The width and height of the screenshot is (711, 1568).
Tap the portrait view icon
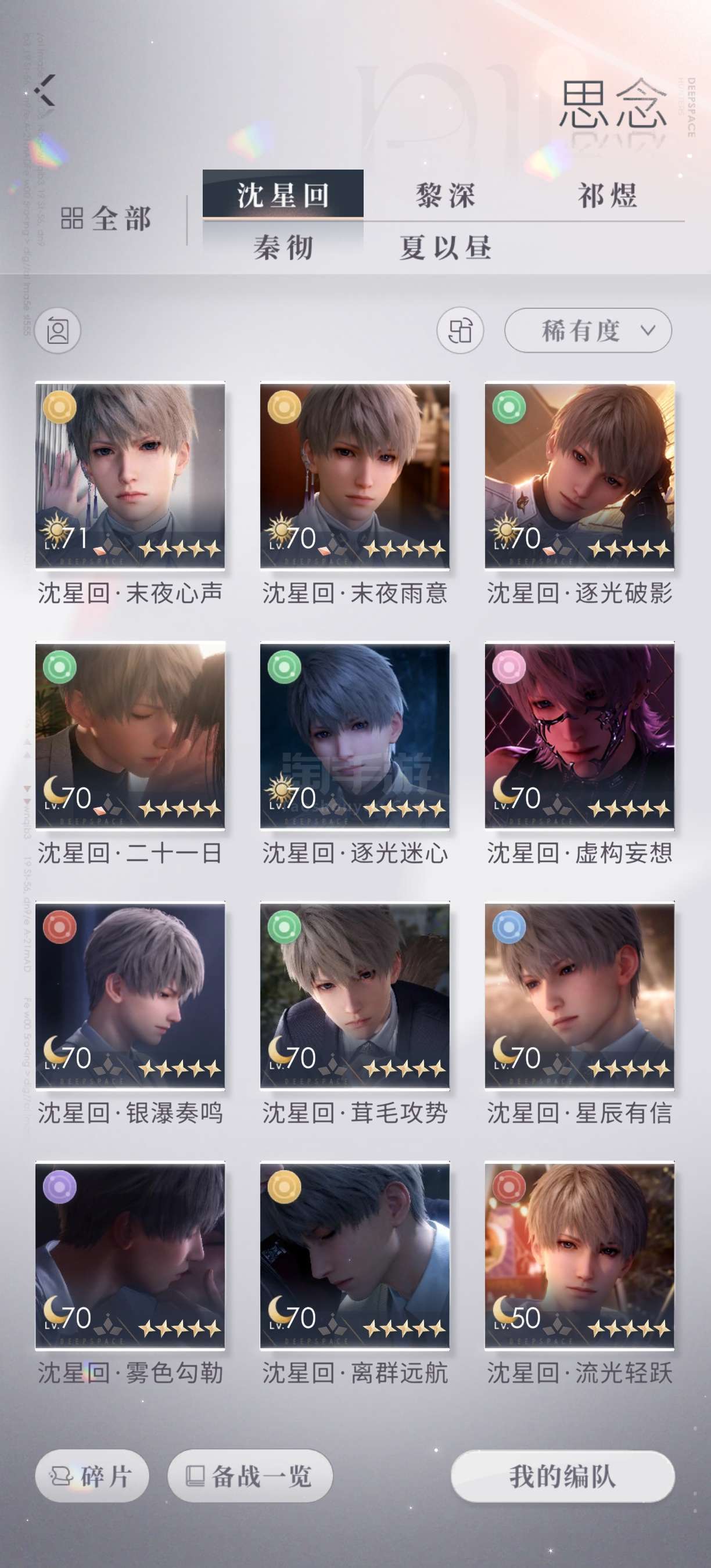[58, 330]
